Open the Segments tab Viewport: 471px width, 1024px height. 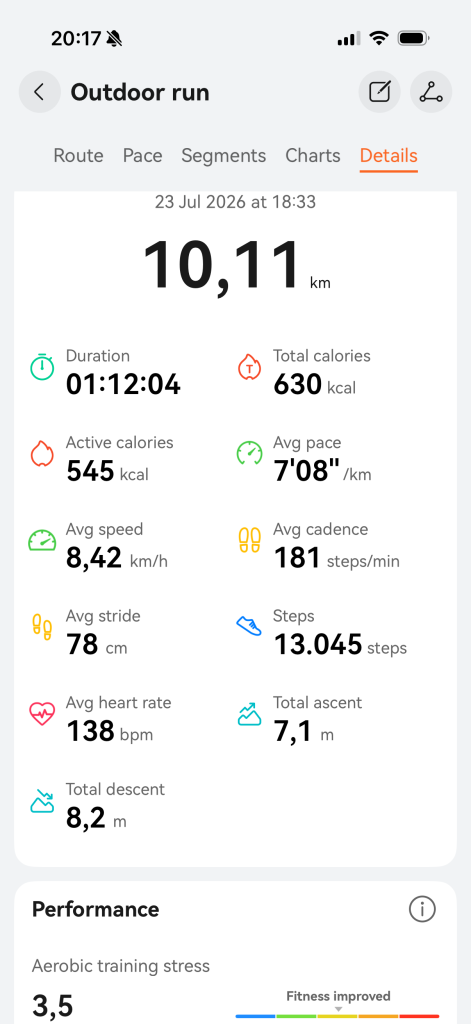point(223,155)
